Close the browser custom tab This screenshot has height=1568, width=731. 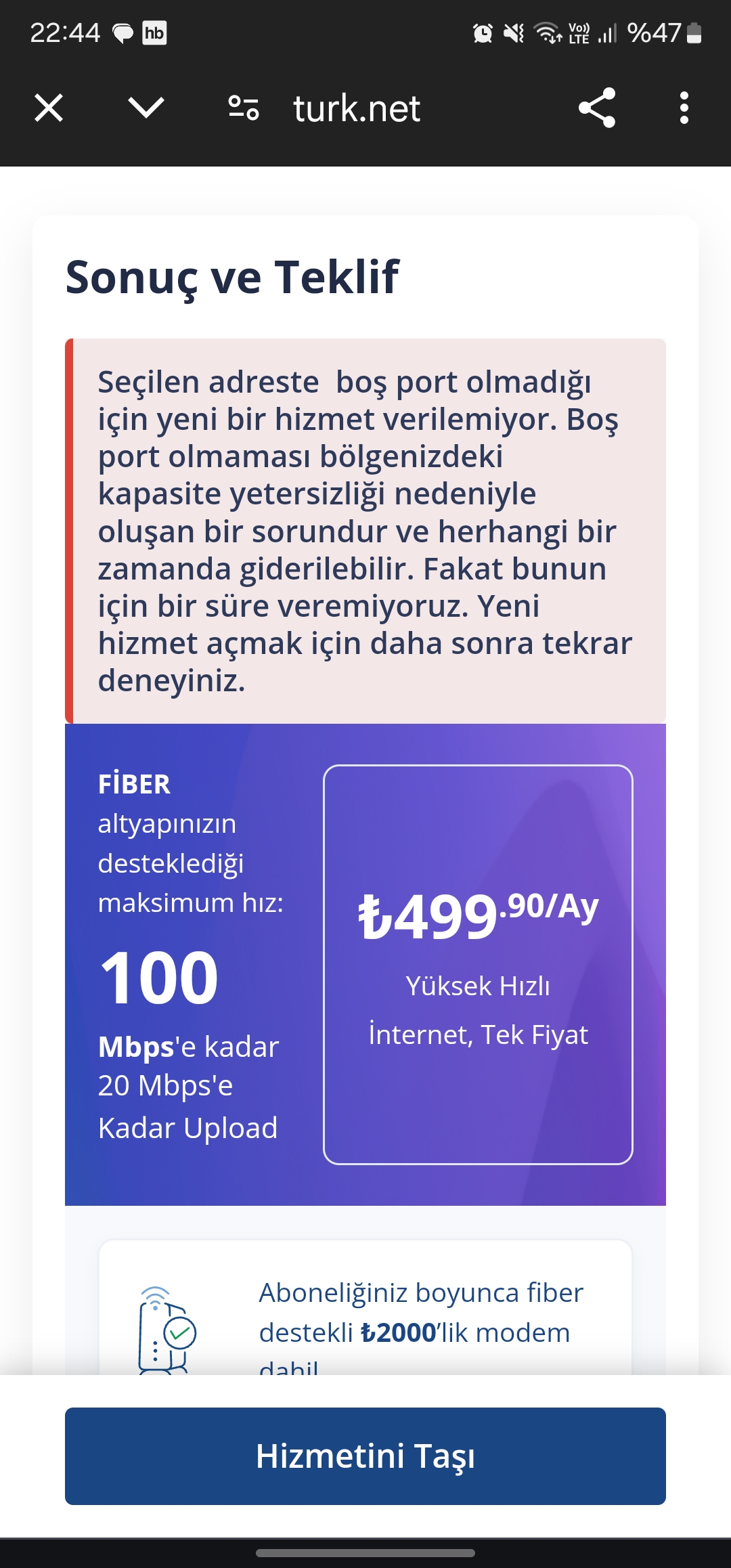click(x=49, y=108)
